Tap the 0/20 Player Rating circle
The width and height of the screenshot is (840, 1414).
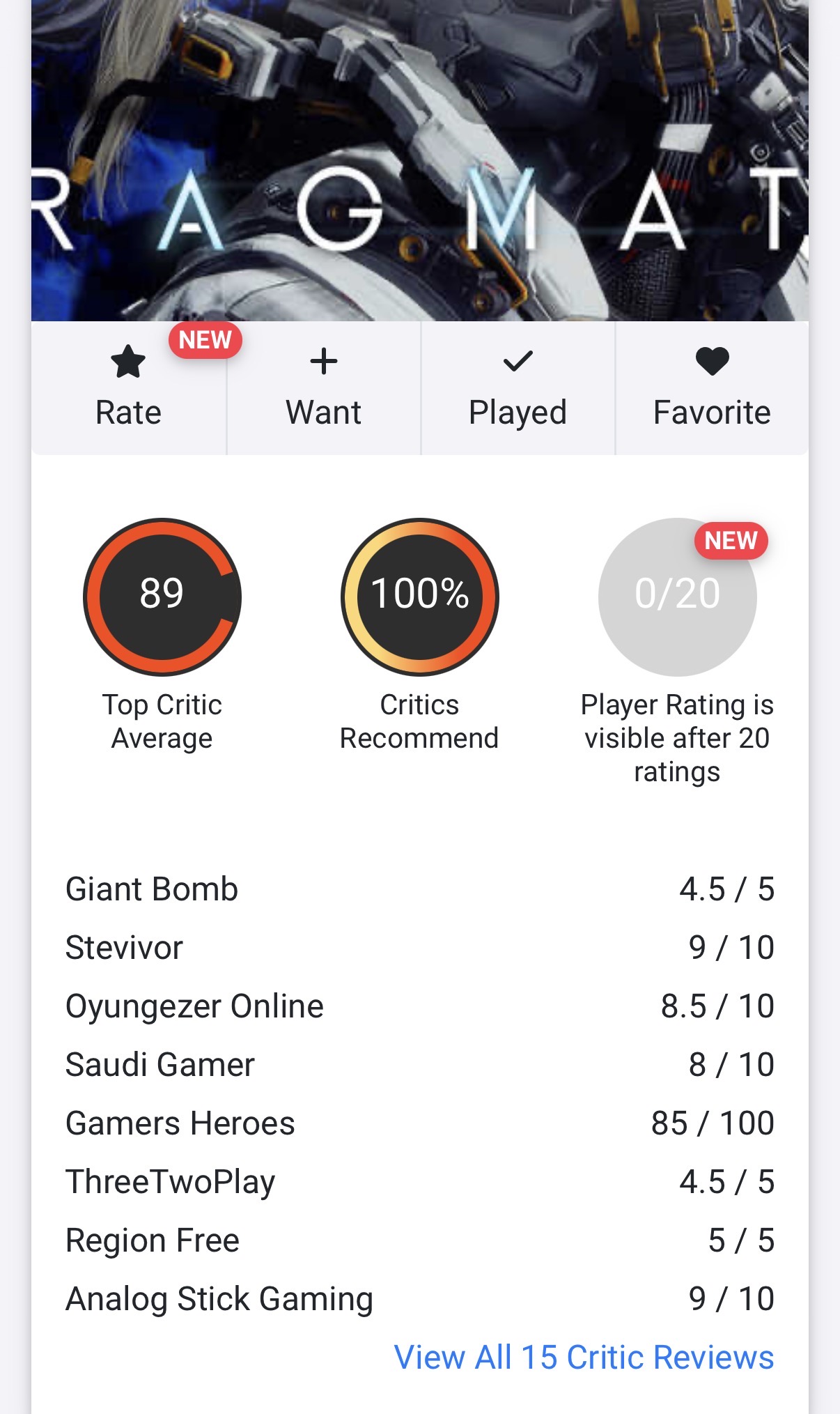[x=677, y=597]
